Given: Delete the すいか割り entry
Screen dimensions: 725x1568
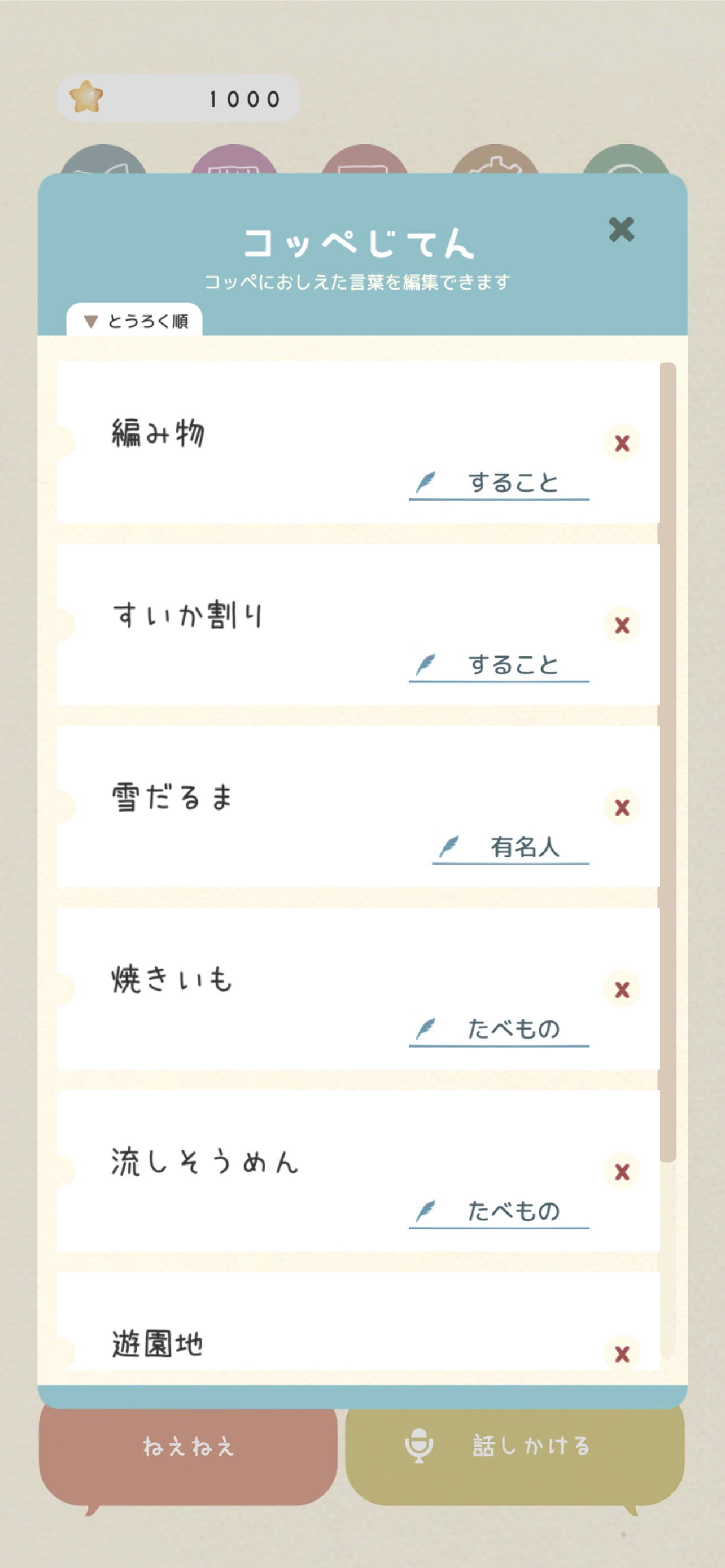Looking at the screenshot, I should [622, 624].
